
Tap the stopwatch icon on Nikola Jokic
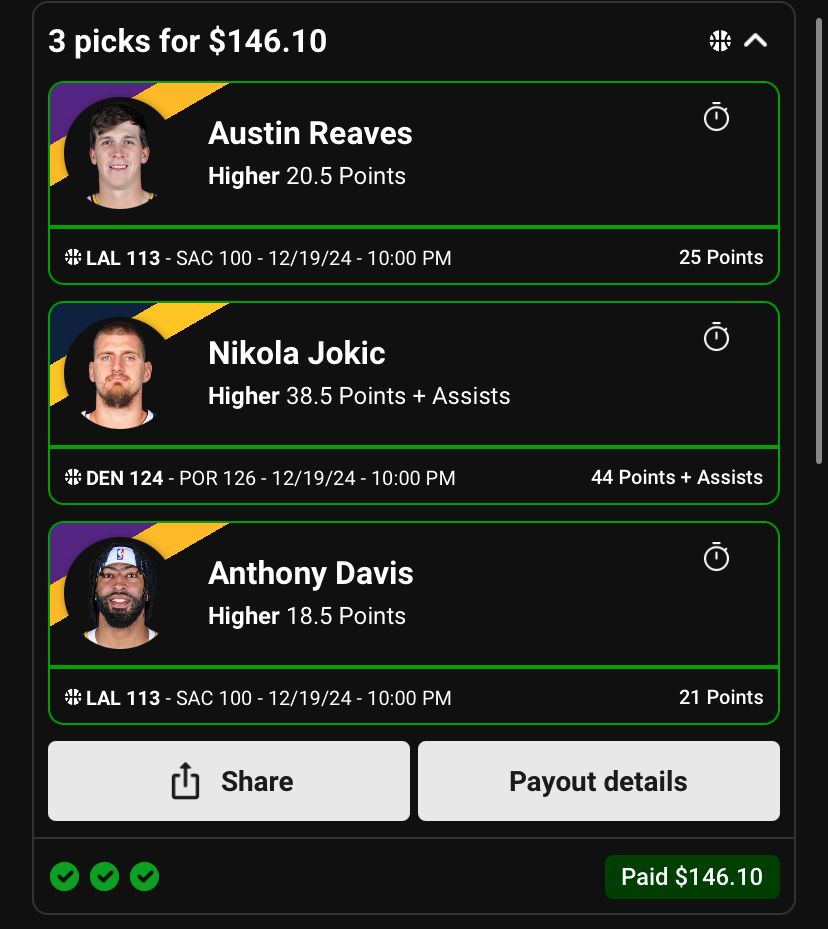(716, 337)
